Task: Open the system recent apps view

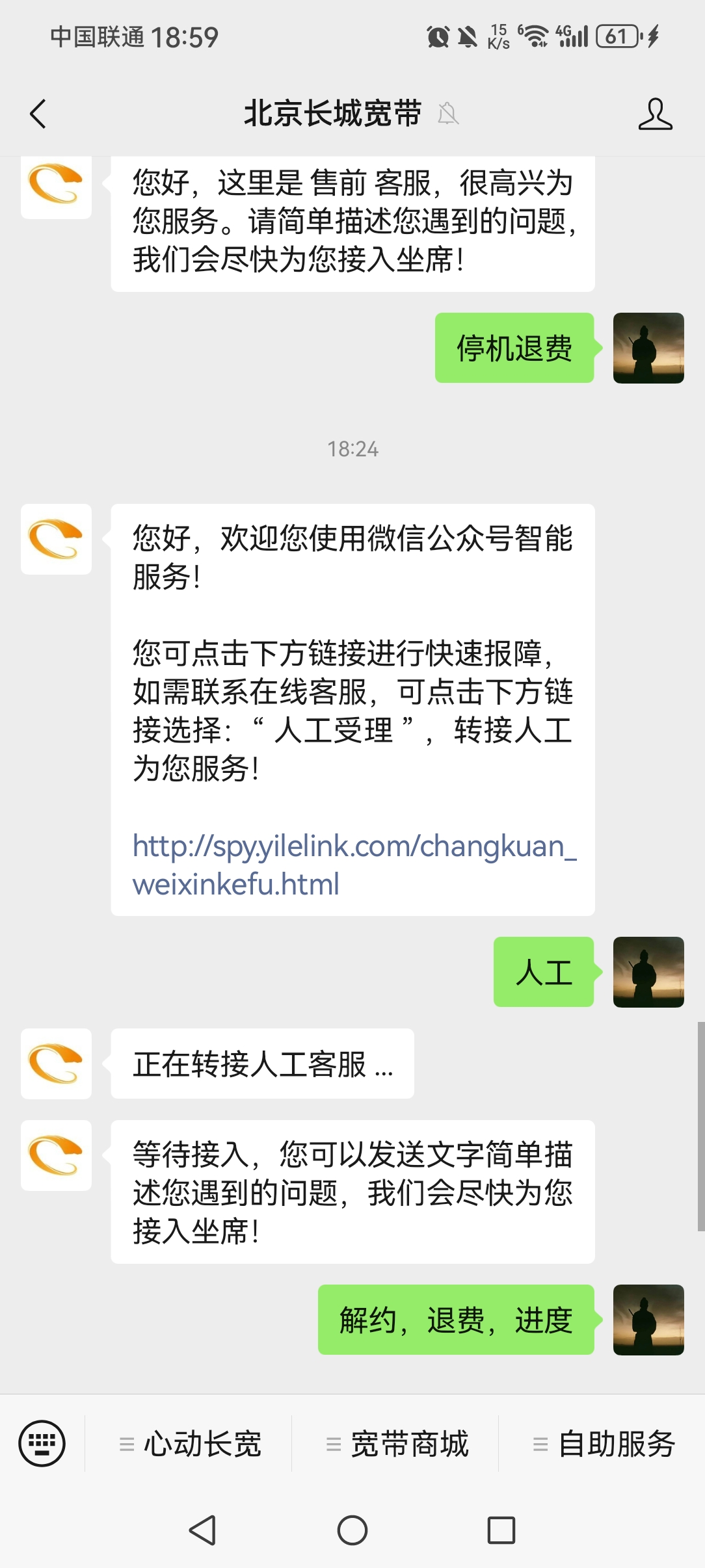Action: (501, 1530)
